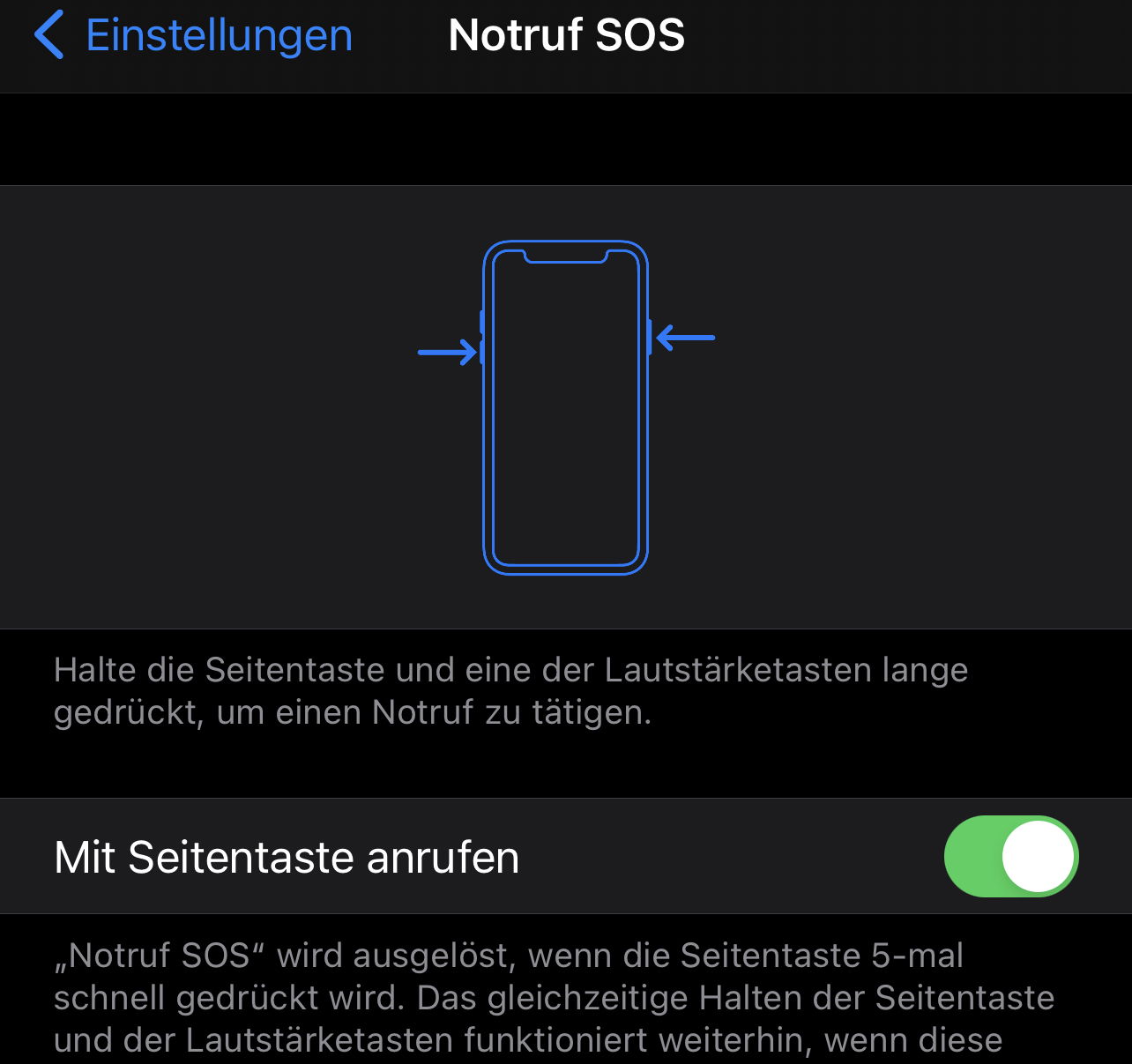Image resolution: width=1132 pixels, height=1064 pixels.
Task: Go back to Einstellungen
Action: [194, 36]
